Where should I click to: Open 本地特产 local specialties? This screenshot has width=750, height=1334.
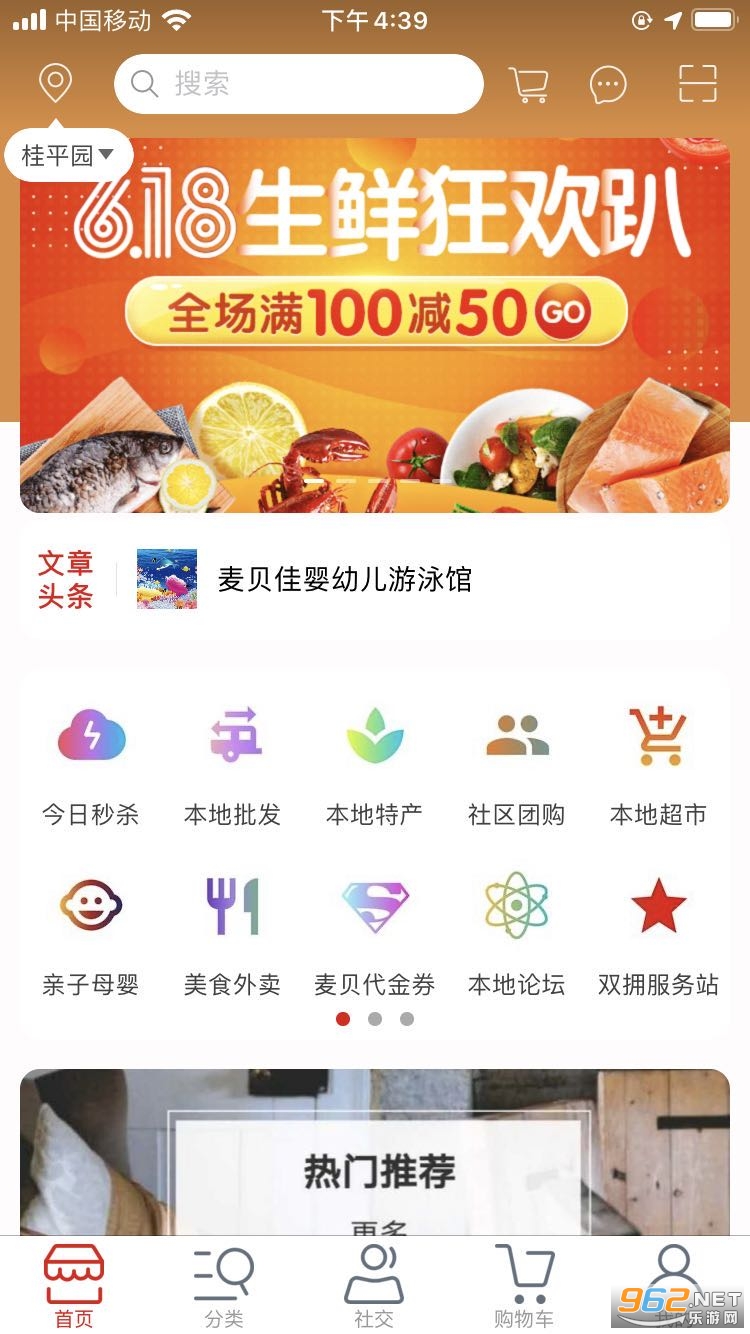375,766
